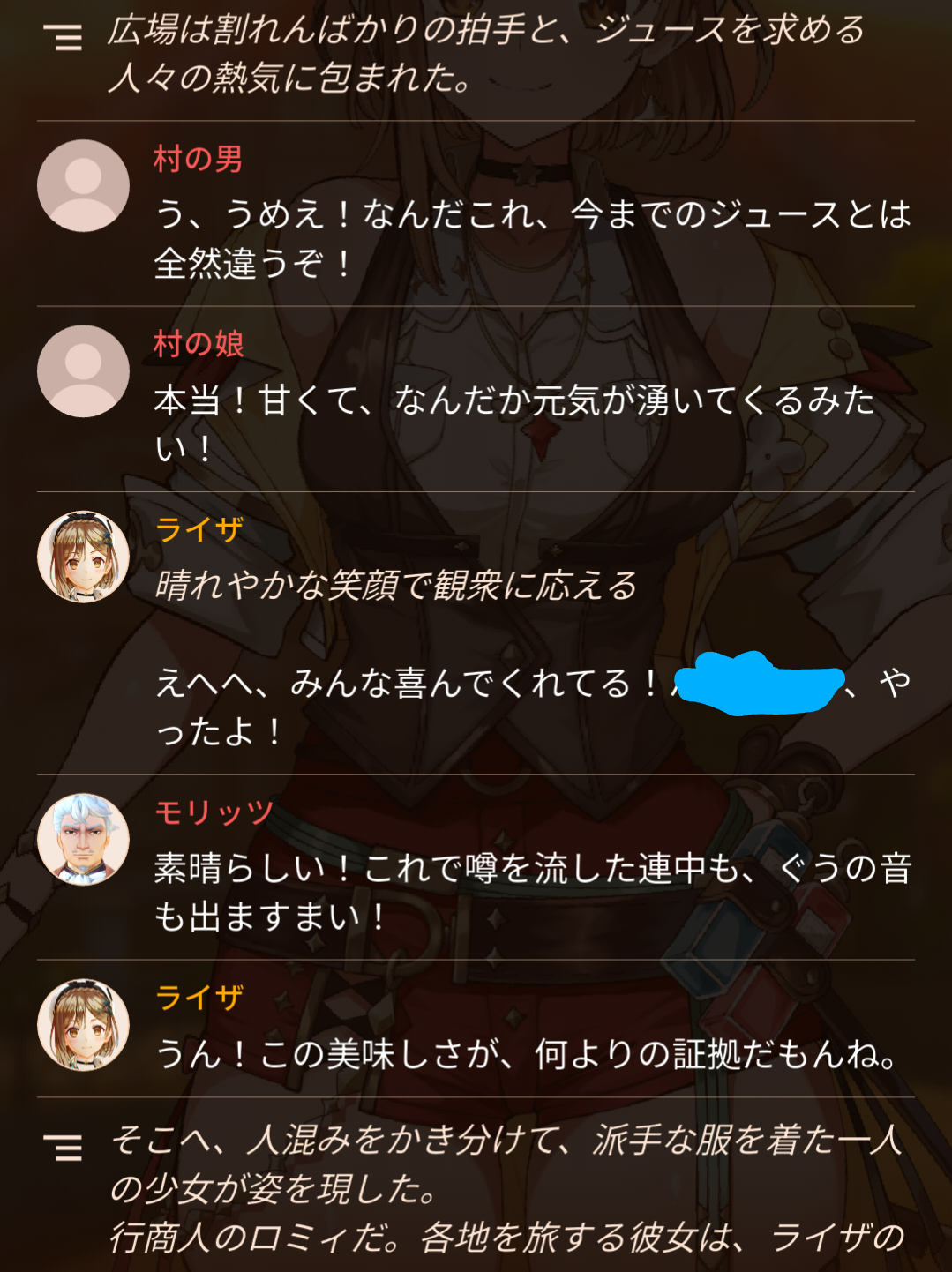Tap ライザ's avatar beside 晴れやかな笑顔 message

83,557
